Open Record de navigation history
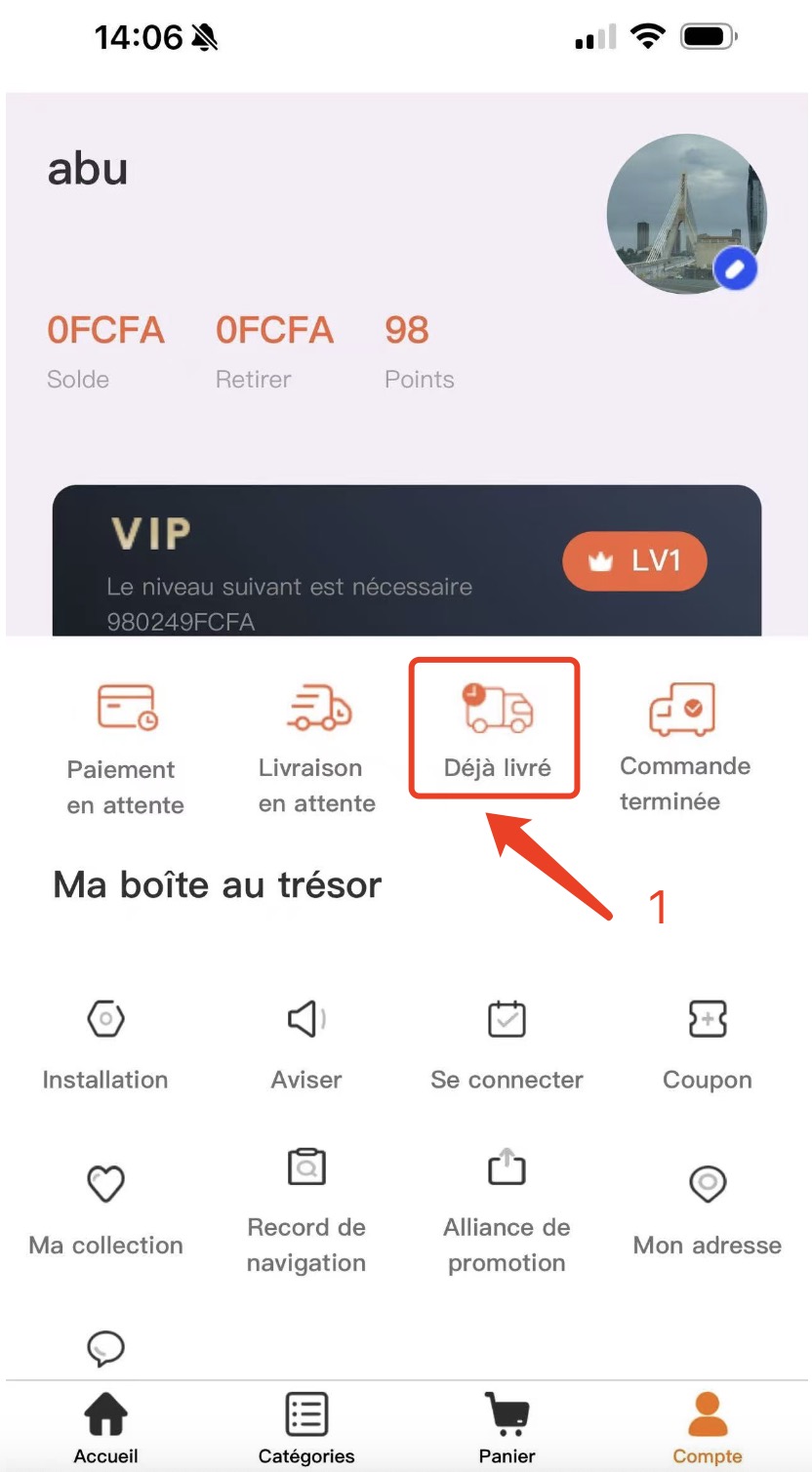812x1472 pixels. click(x=306, y=1208)
